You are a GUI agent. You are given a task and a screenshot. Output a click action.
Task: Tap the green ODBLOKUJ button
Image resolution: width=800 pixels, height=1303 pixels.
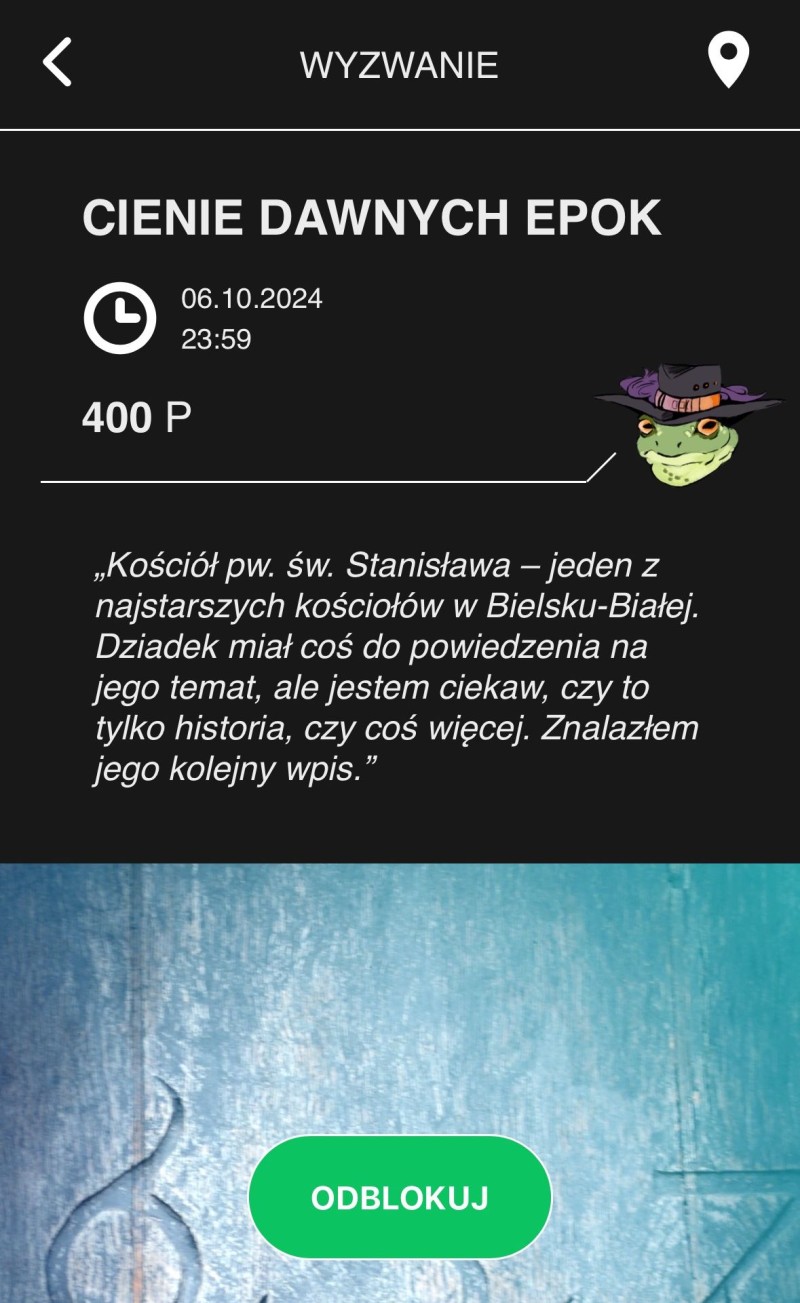tap(400, 1197)
